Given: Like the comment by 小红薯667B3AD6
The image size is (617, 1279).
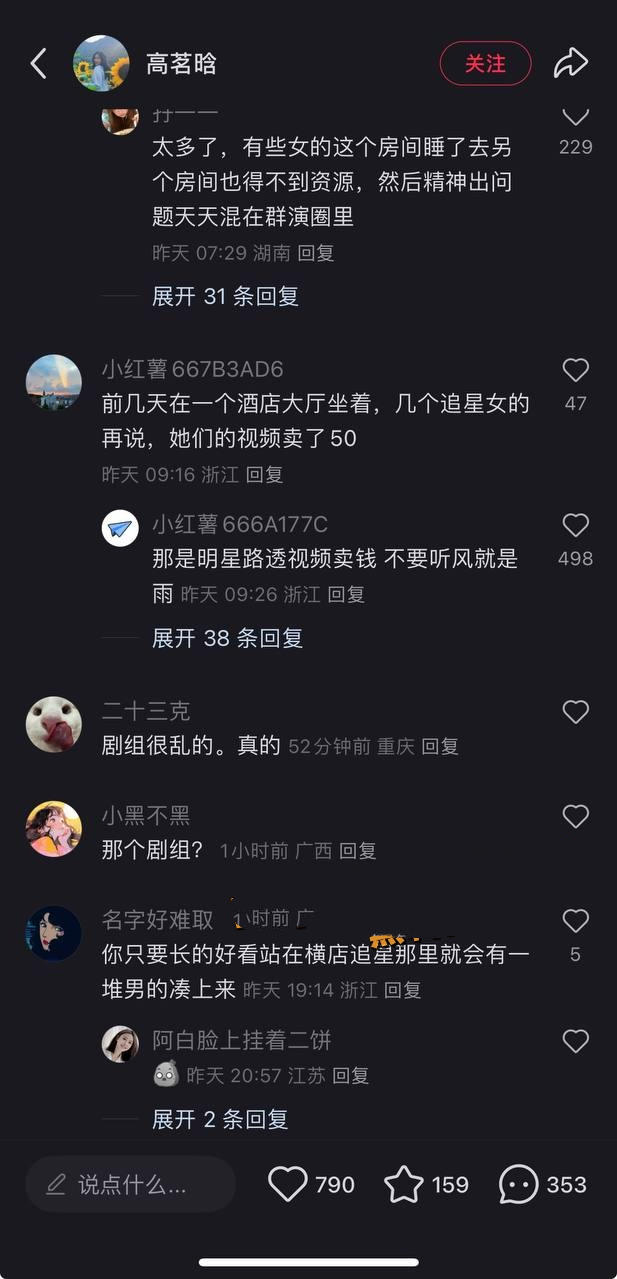Looking at the screenshot, I should (x=575, y=371).
